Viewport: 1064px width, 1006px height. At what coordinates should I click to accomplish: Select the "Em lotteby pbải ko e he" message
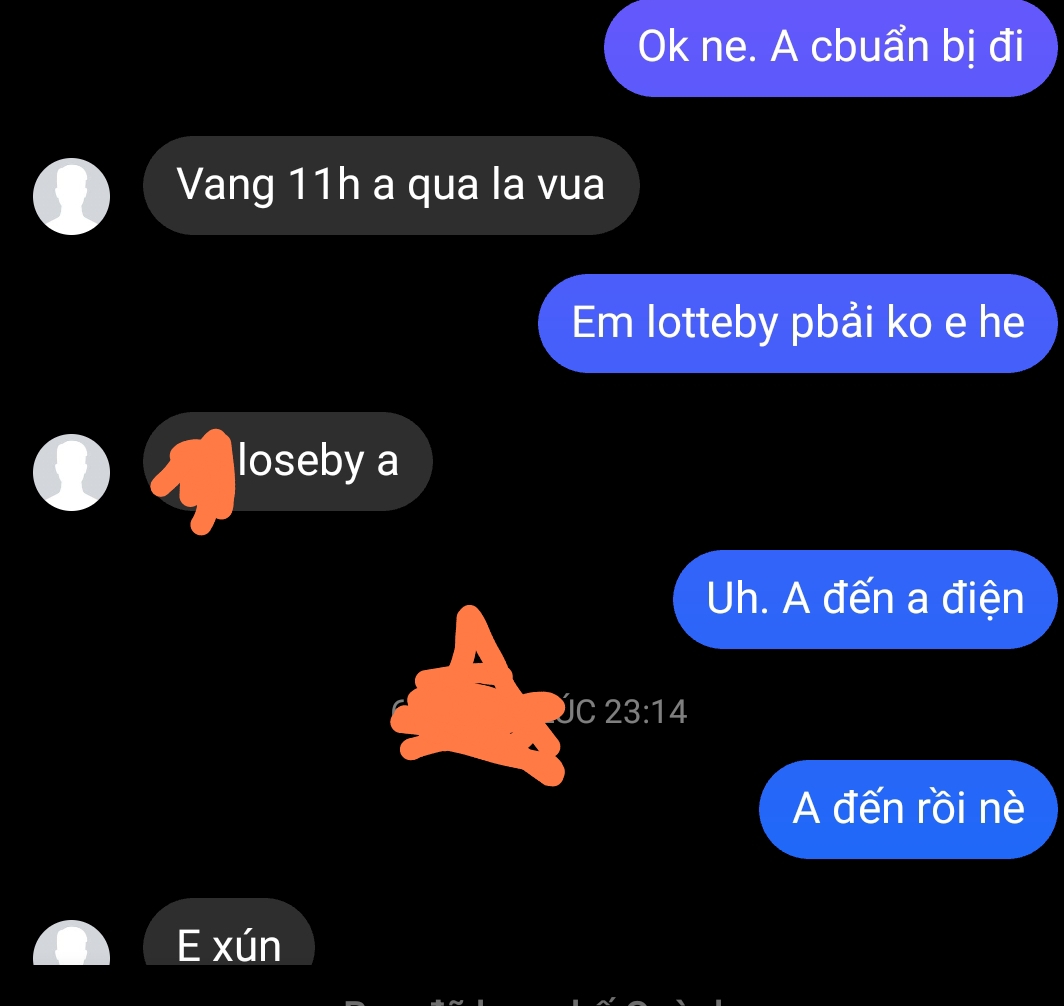pyautogui.click(x=797, y=323)
